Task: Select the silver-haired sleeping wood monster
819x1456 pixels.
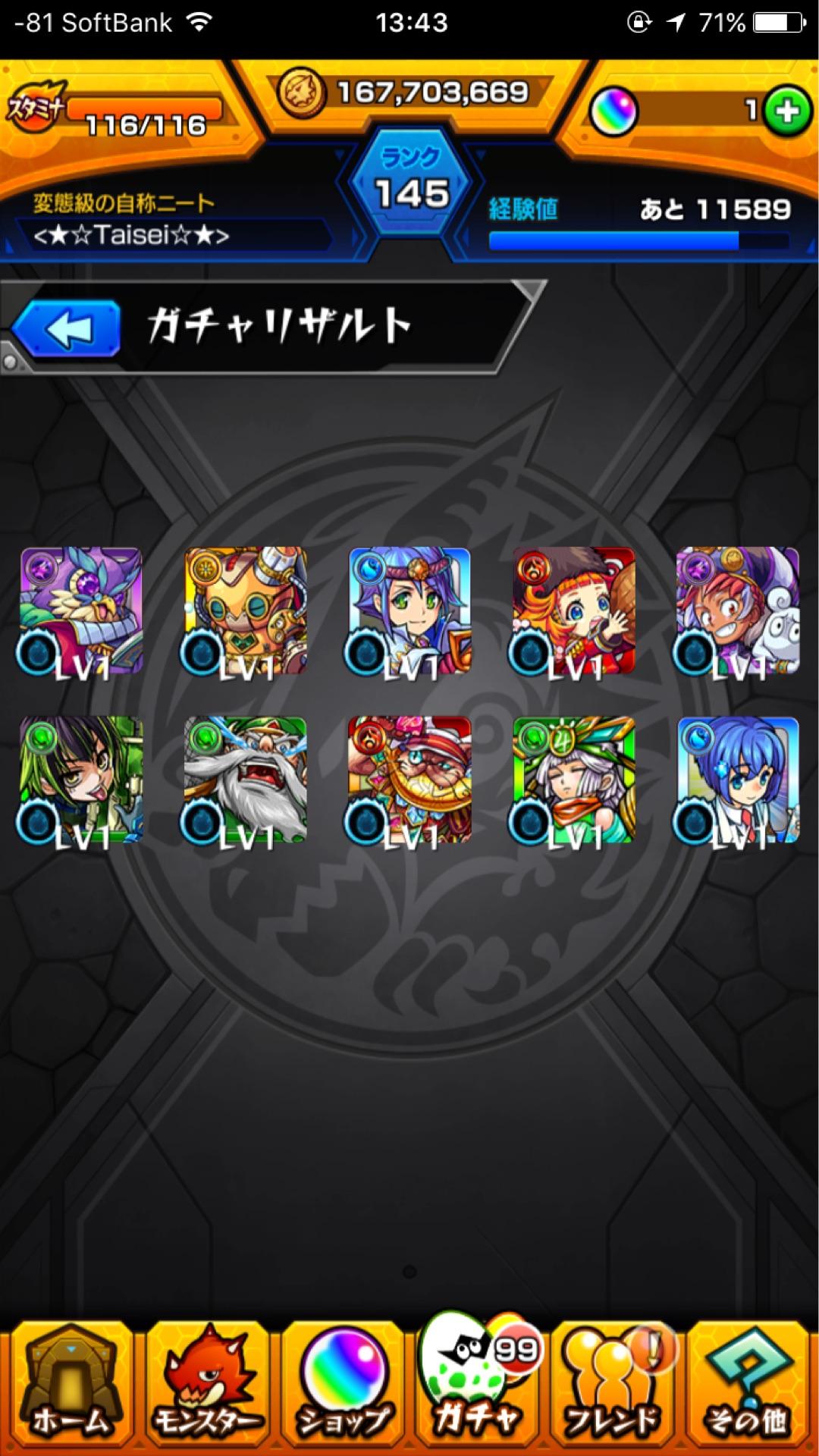Action: pos(574,780)
